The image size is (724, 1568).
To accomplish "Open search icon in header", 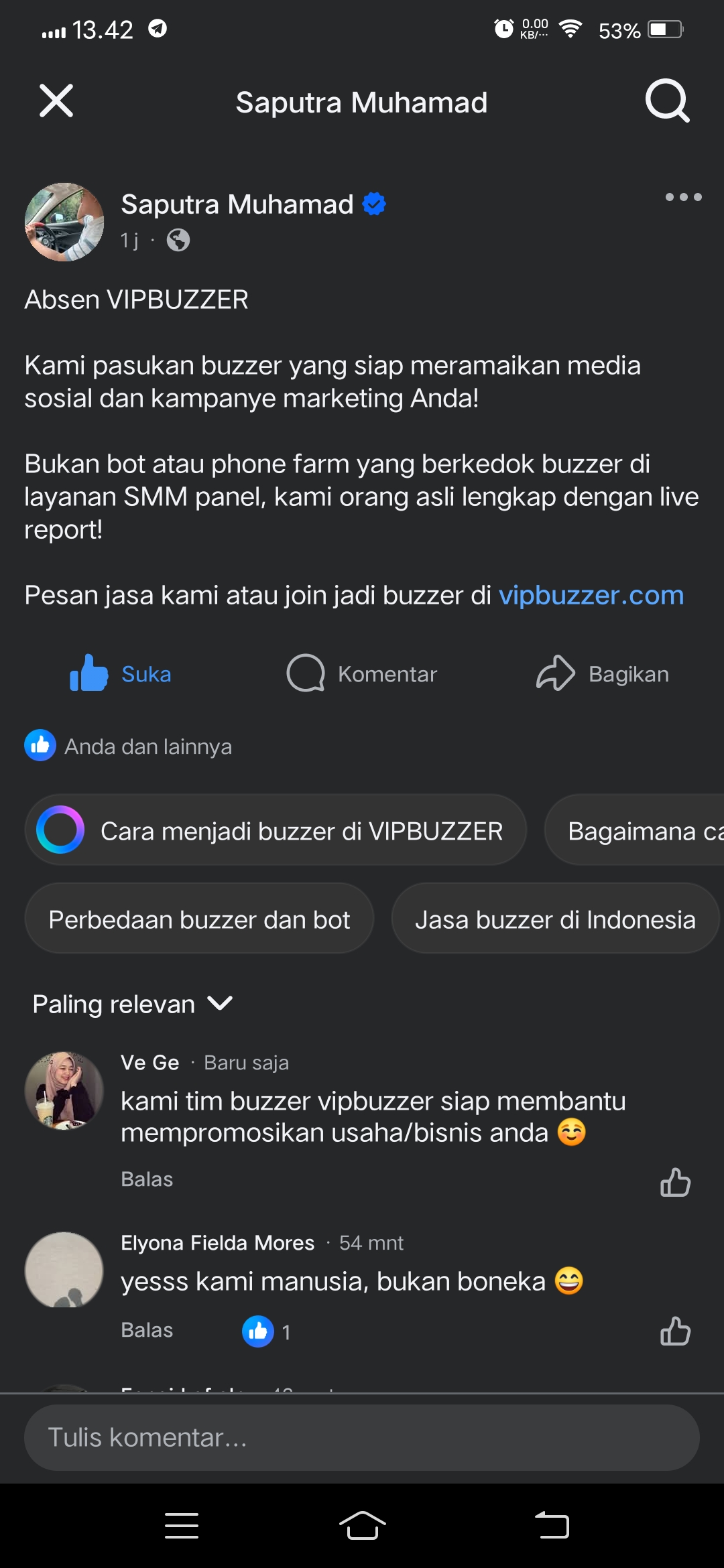I will [x=667, y=101].
